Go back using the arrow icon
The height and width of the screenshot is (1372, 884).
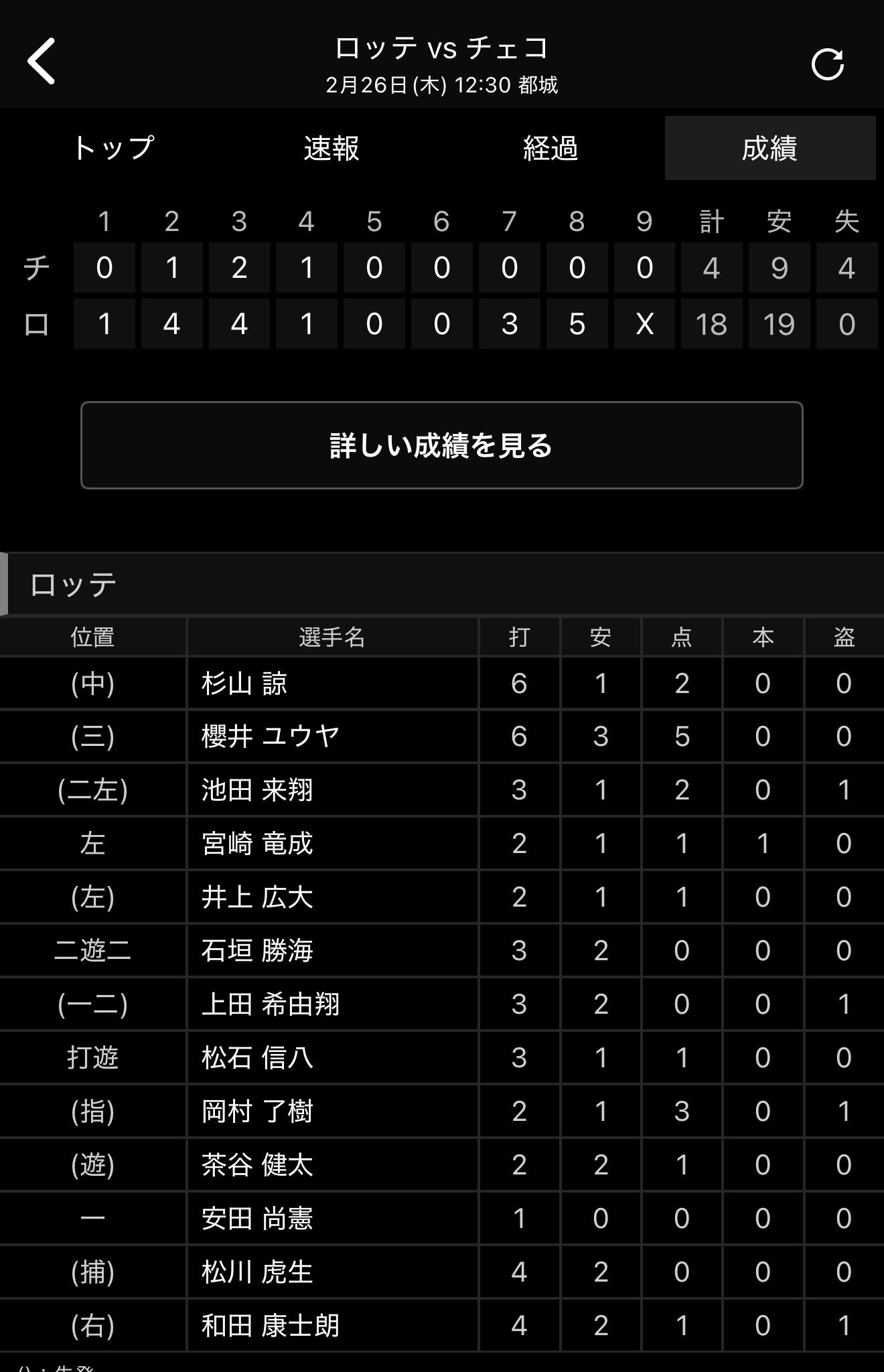click(x=42, y=62)
